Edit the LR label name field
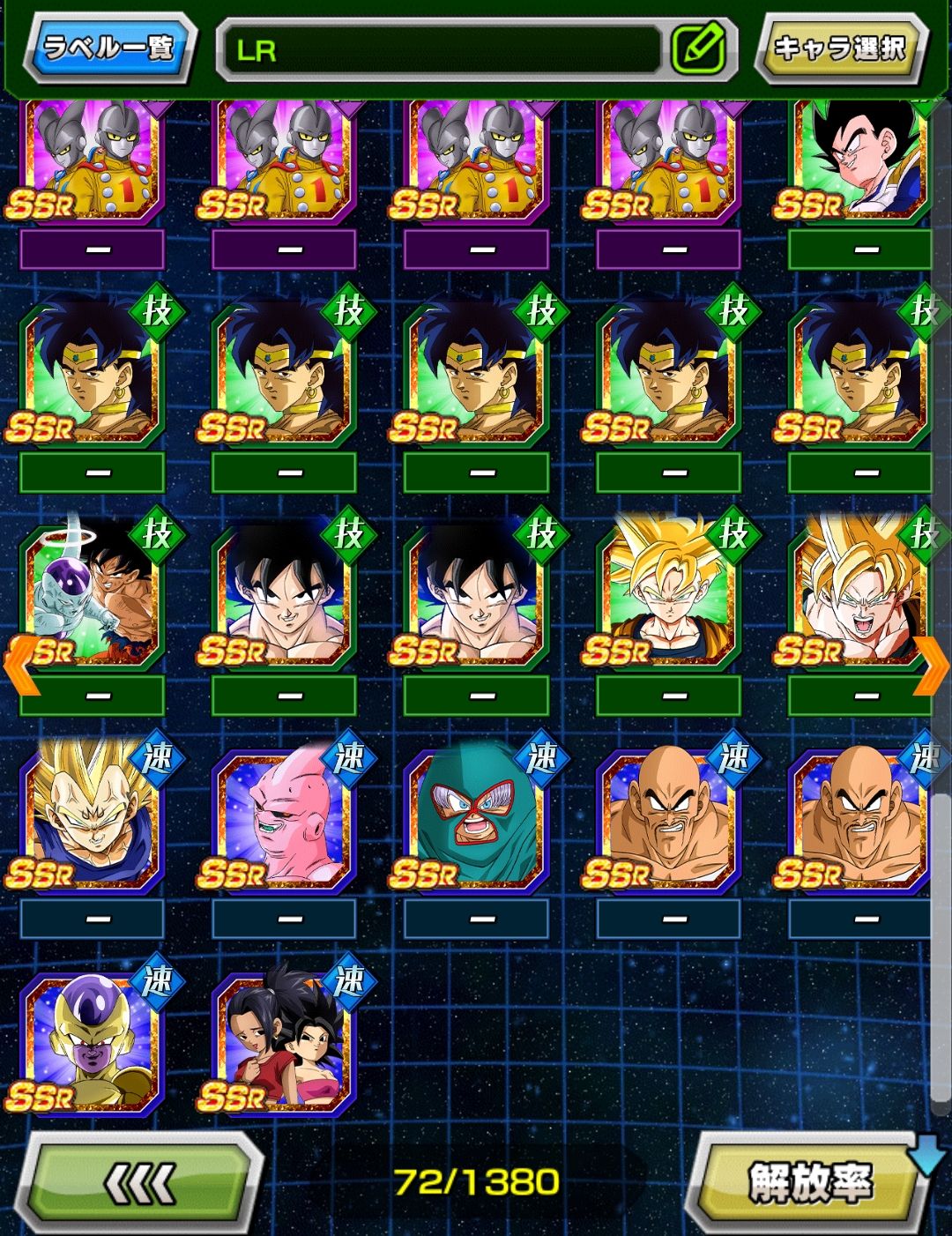Viewport: 952px width, 1236px height. tap(441, 50)
